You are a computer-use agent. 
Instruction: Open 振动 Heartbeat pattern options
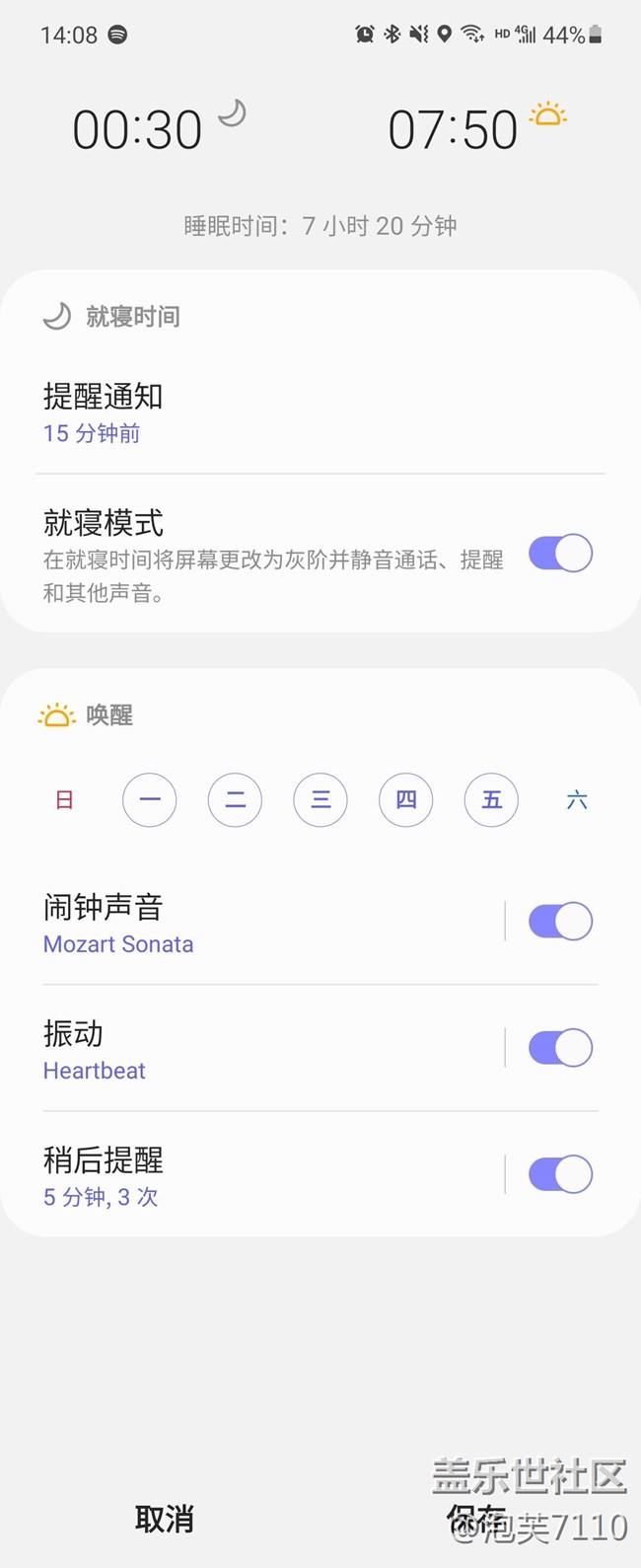tap(95, 1050)
